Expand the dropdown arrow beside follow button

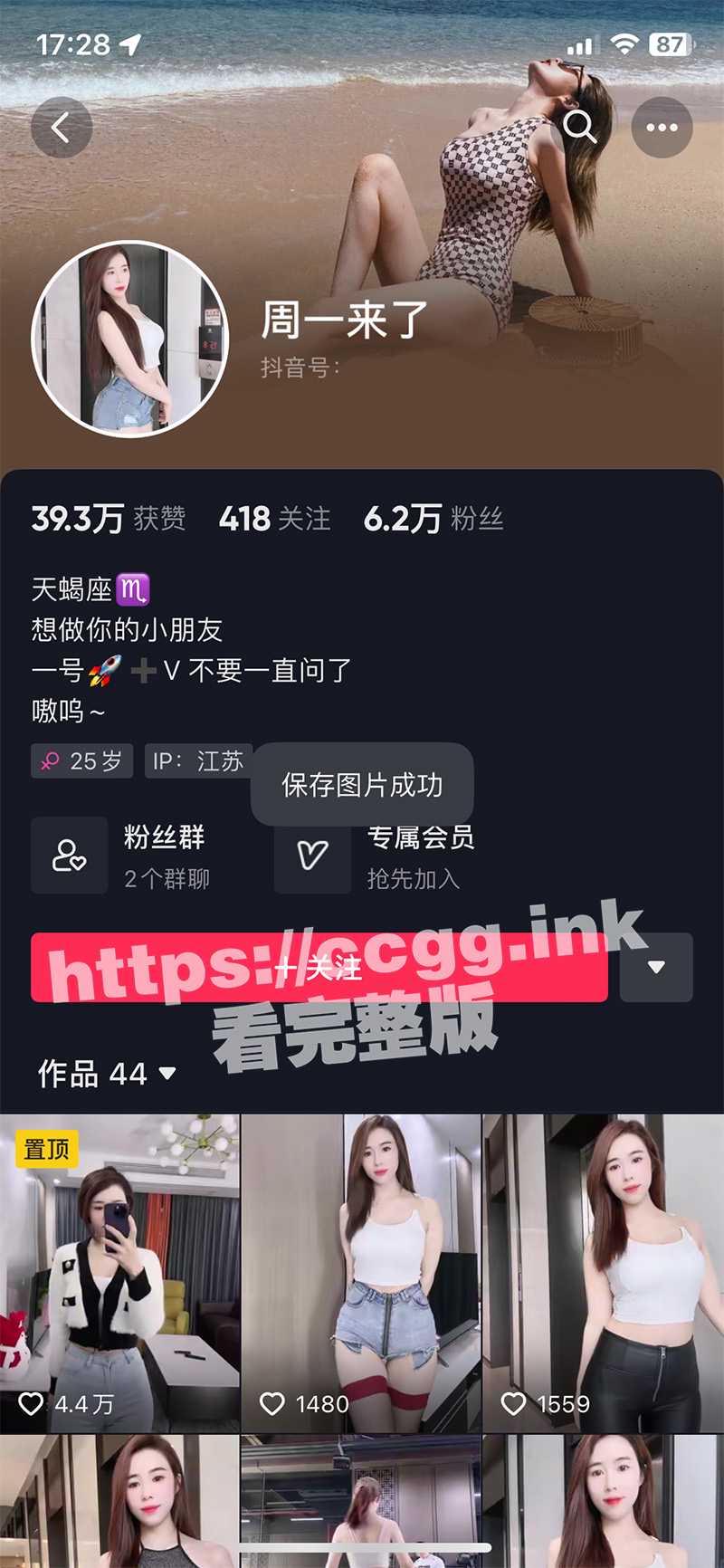[657, 968]
